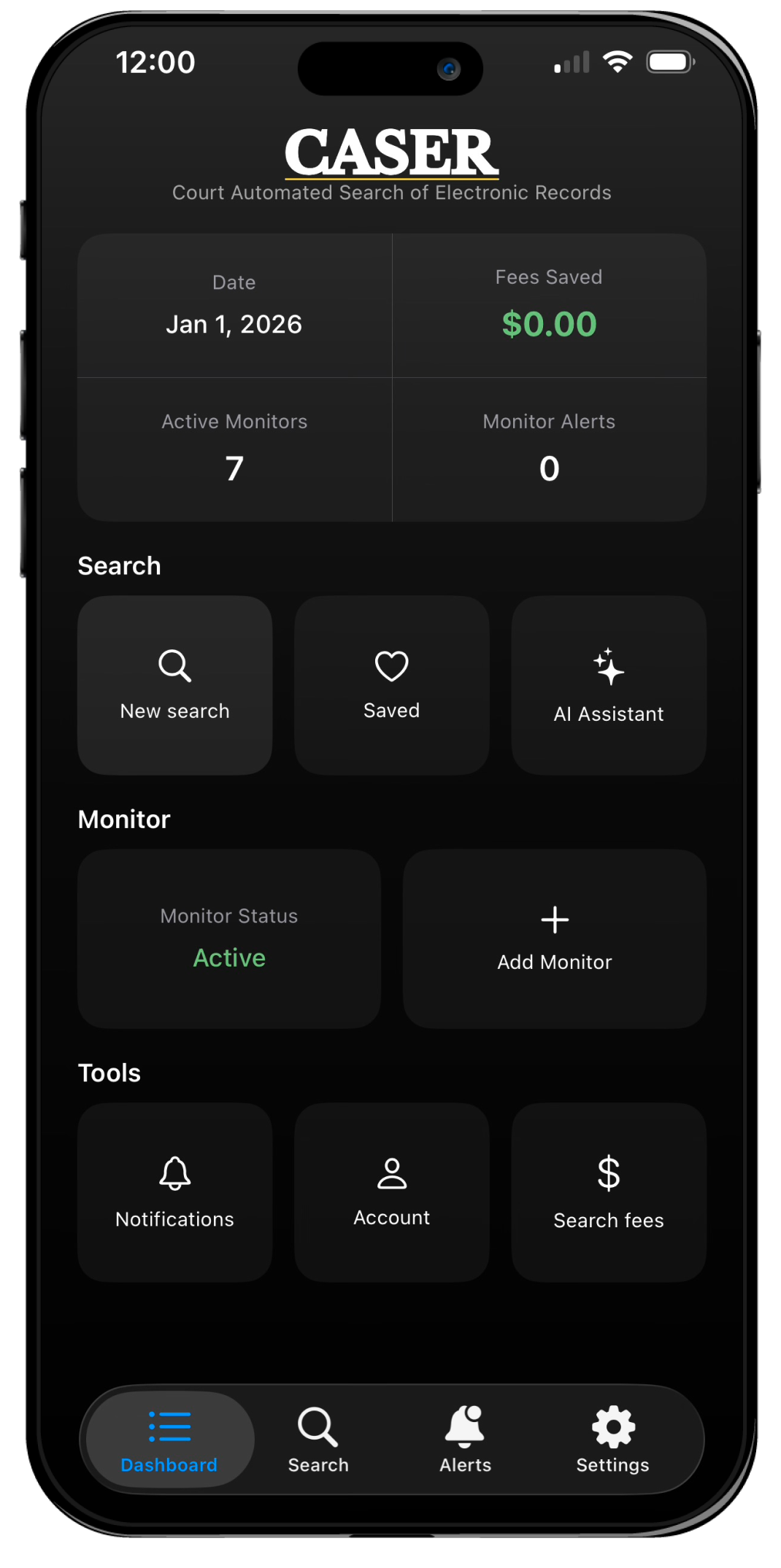Screen dimensions: 781x1568
Task: Open the Active Monitors tile
Action: (234, 449)
